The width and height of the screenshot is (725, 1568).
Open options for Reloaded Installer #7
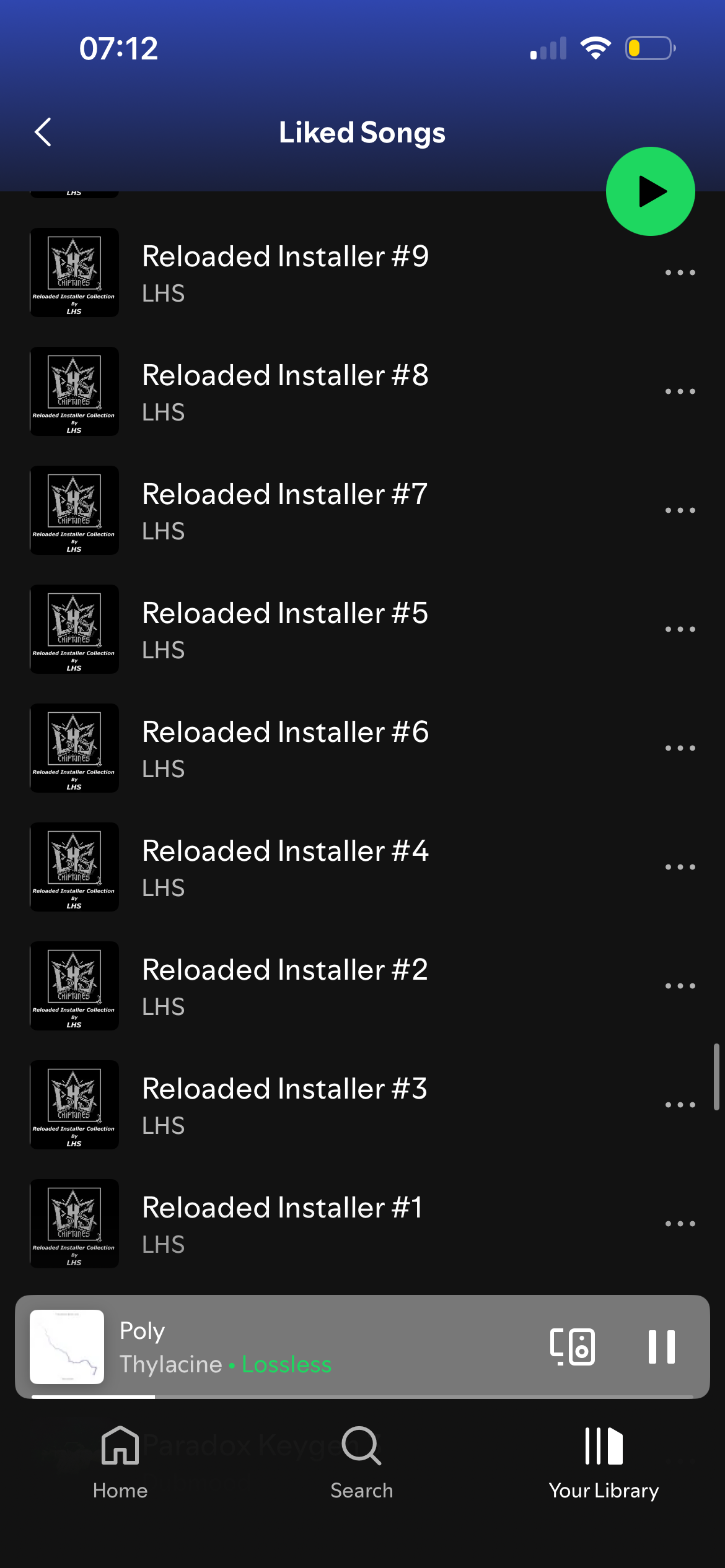point(680,510)
